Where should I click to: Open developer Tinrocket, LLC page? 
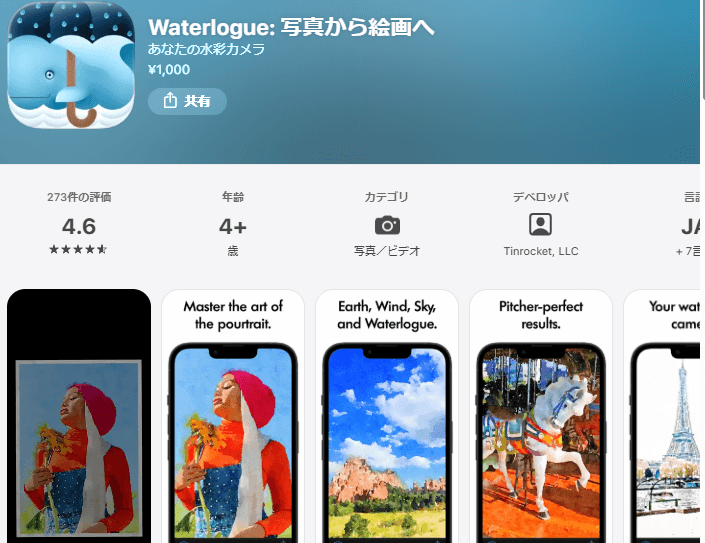(540, 225)
